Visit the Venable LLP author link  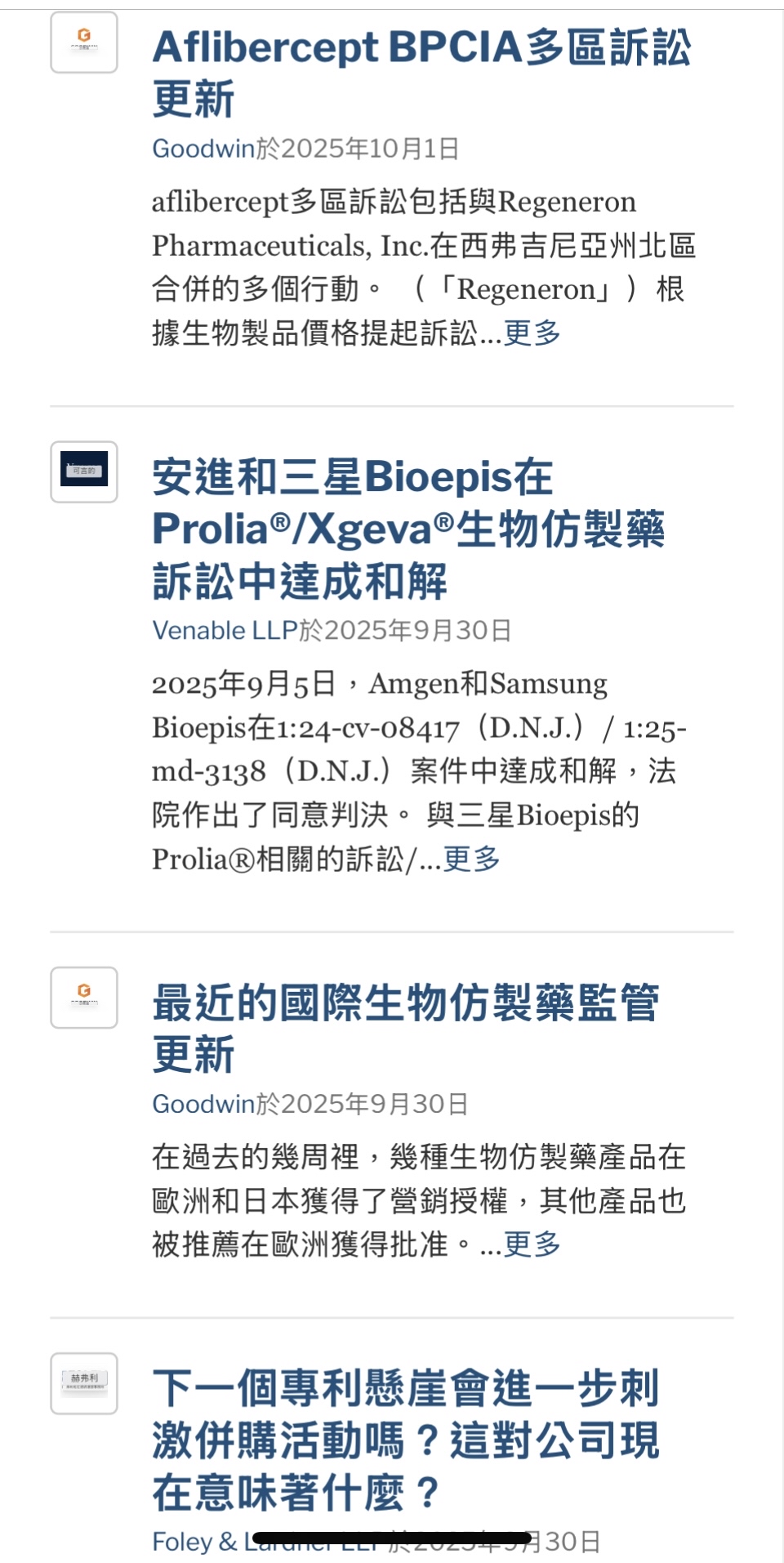coord(225,630)
